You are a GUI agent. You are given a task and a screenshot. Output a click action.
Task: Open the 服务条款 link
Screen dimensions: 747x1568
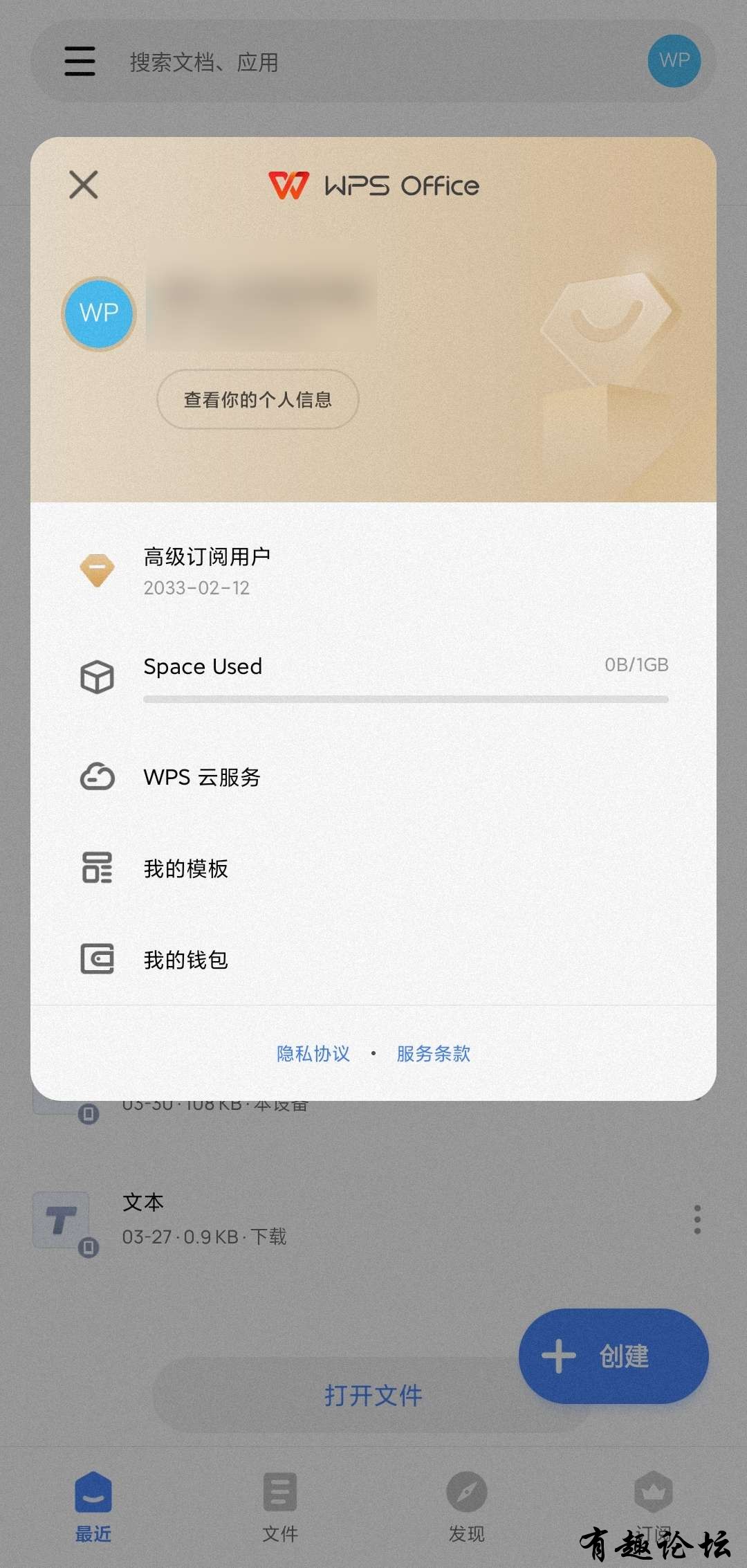click(x=434, y=1053)
